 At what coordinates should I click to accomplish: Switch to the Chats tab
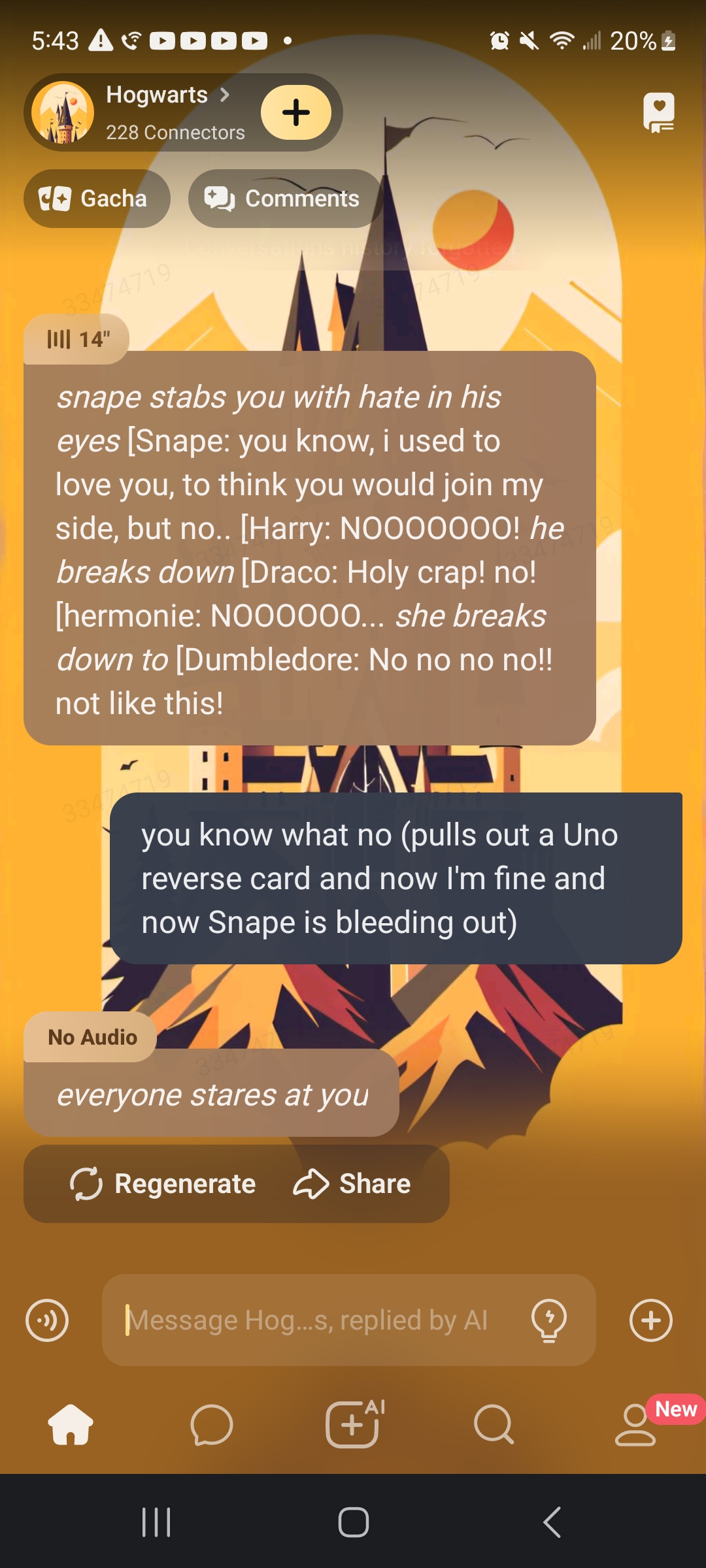pos(212,1424)
